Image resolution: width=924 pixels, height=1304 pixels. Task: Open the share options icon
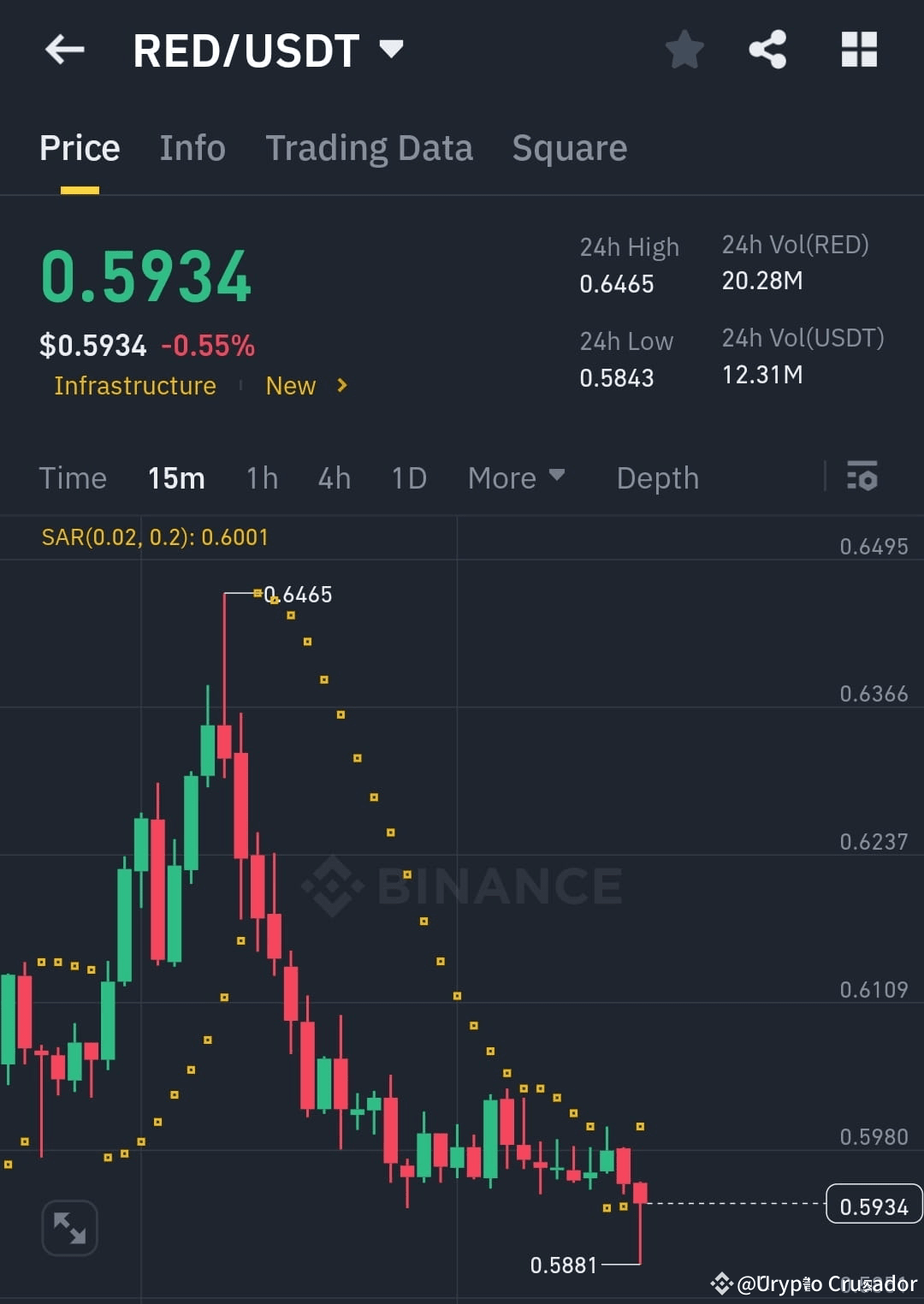[x=767, y=49]
